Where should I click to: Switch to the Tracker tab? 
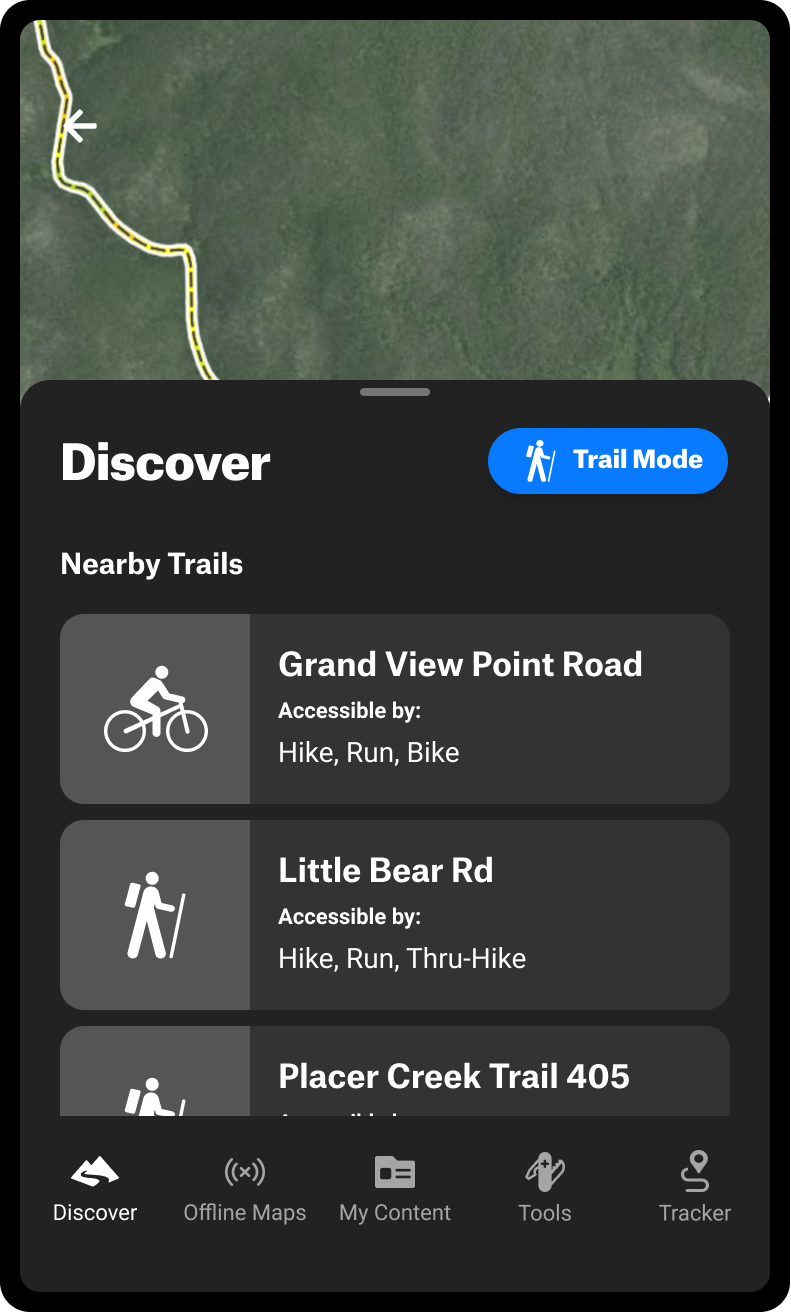point(695,1189)
